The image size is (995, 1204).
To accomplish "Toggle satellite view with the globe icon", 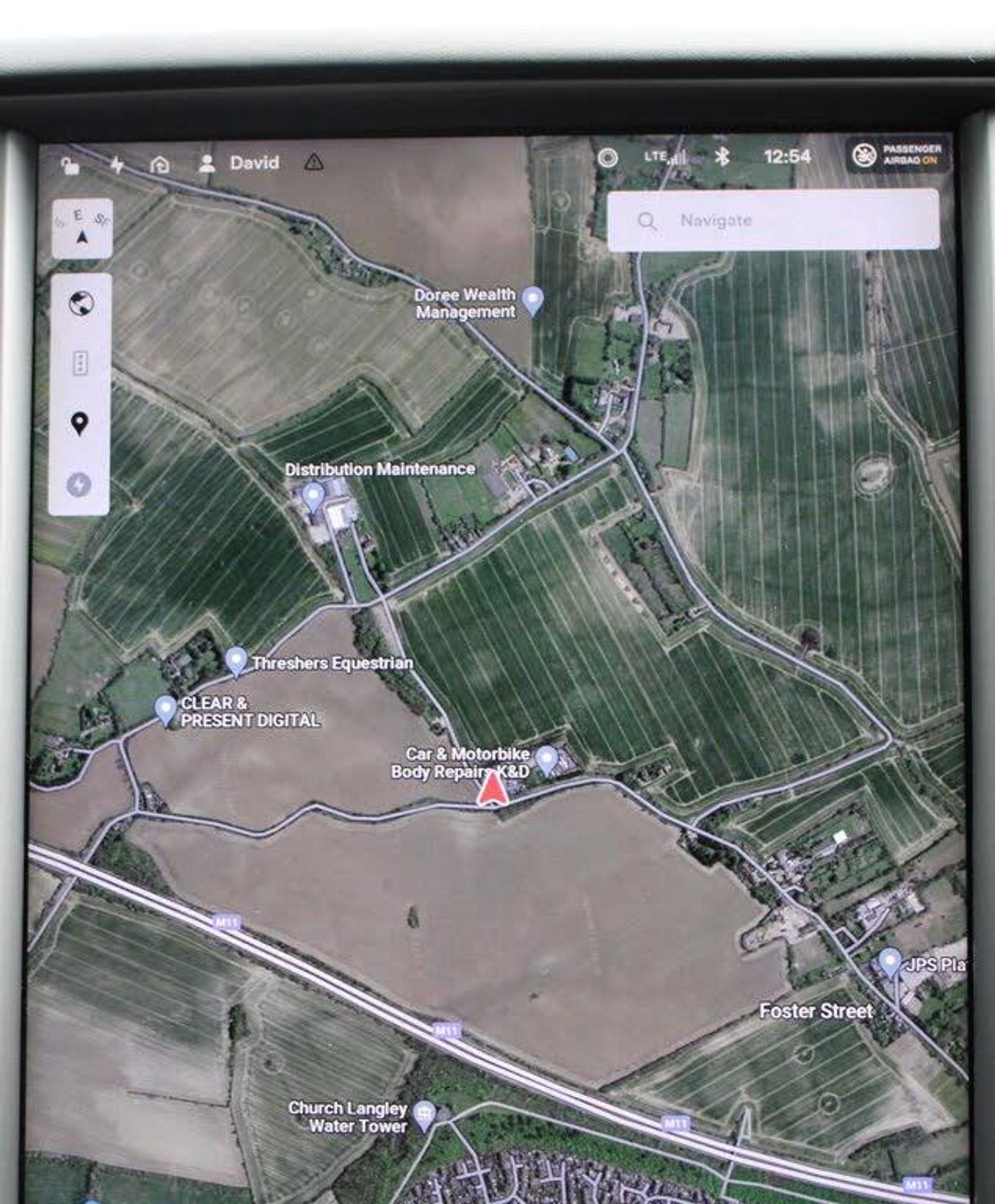I will pos(81,303).
